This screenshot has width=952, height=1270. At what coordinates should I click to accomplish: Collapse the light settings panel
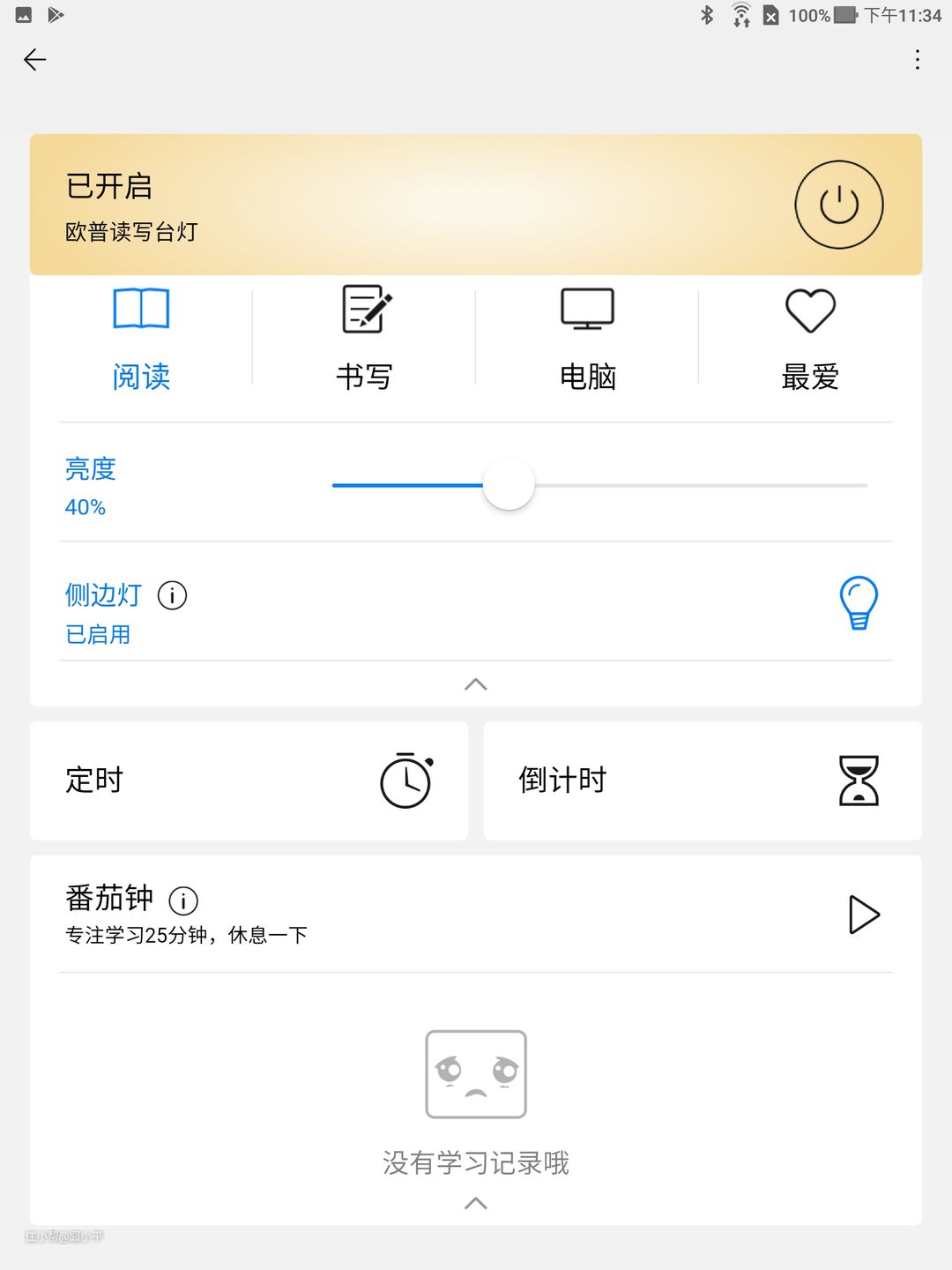point(476,684)
